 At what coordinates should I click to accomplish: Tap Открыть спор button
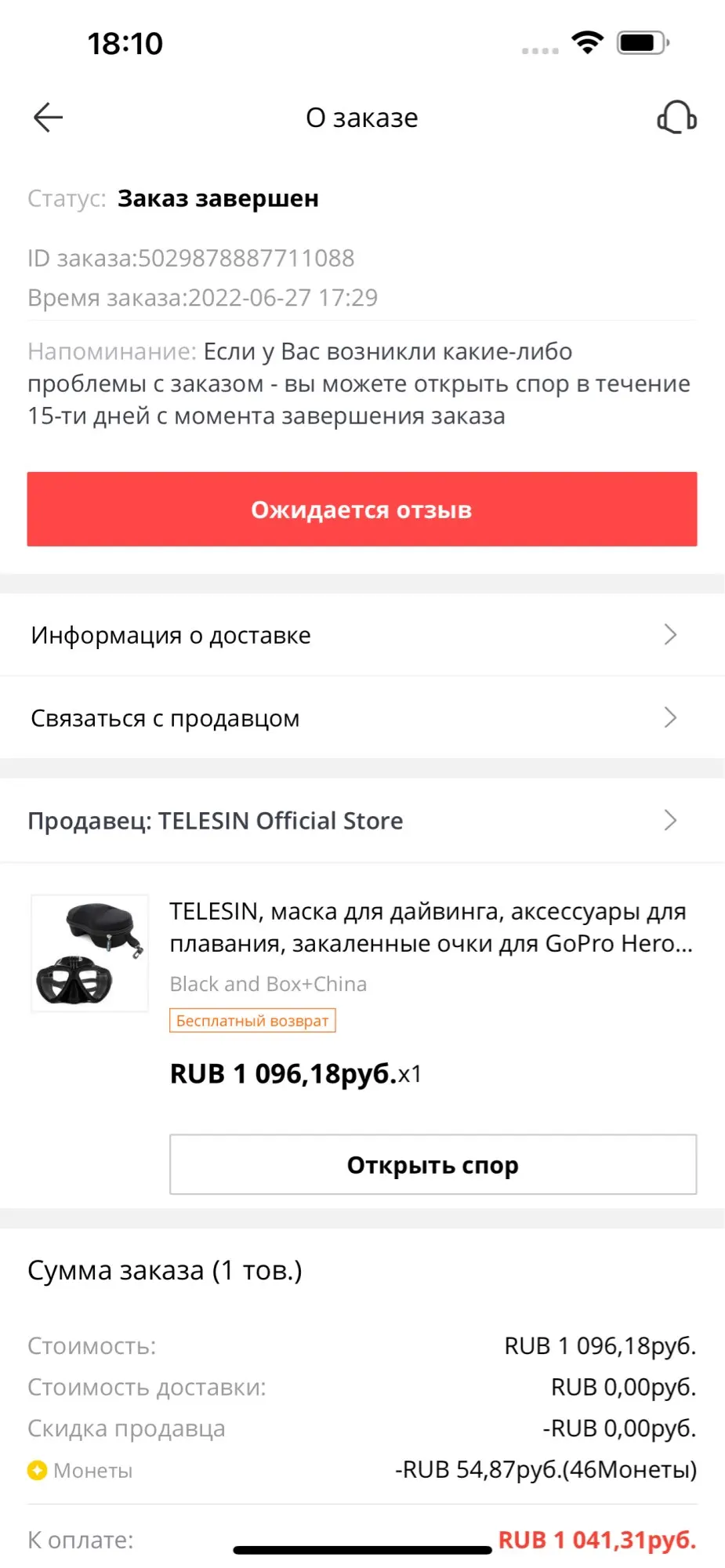pyautogui.click(x=433, y=1165)
